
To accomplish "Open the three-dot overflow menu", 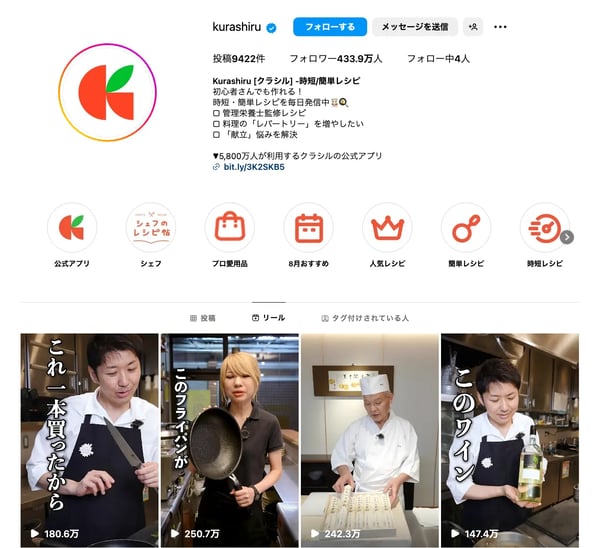I will point(501,27).
